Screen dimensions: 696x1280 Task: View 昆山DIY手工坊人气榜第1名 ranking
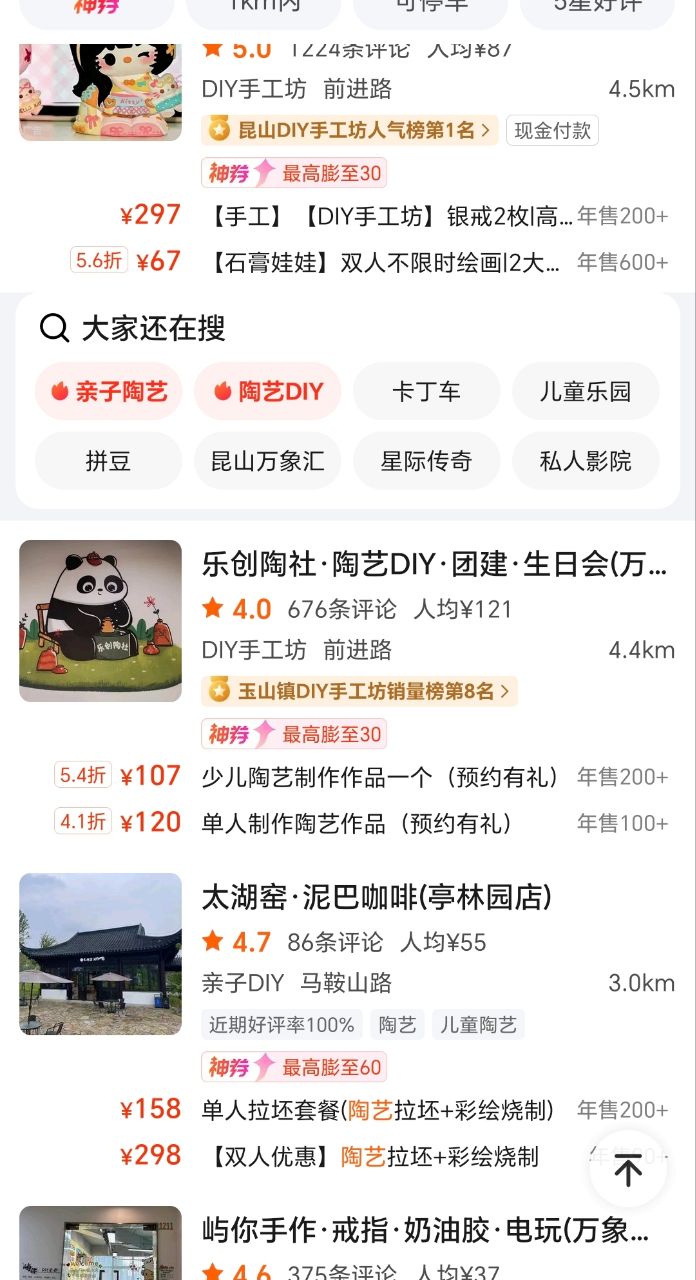point(350,130)
